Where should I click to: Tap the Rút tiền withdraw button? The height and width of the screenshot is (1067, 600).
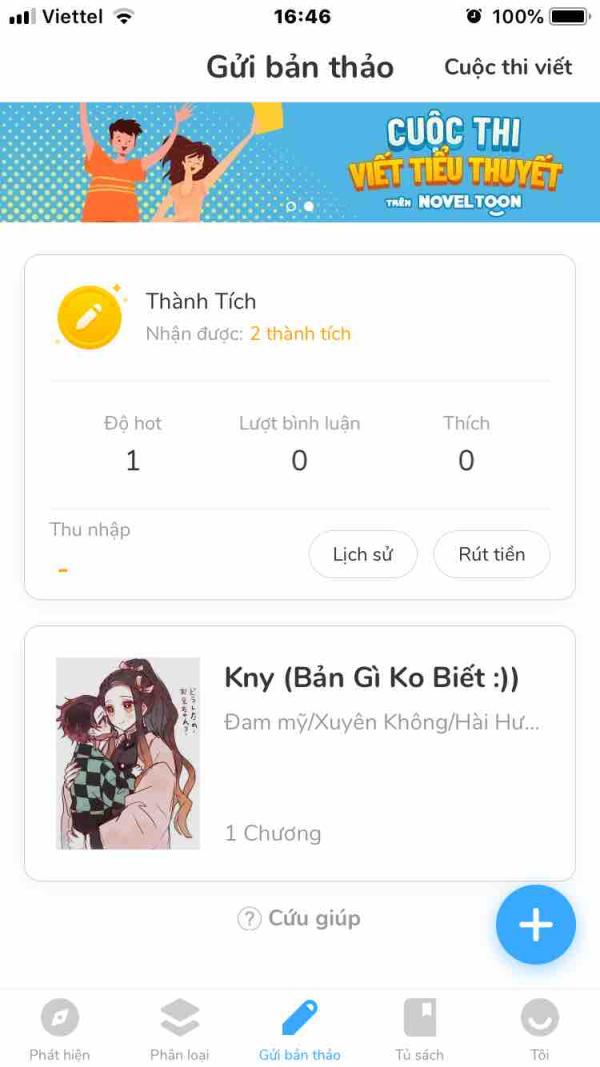(491, 554)
